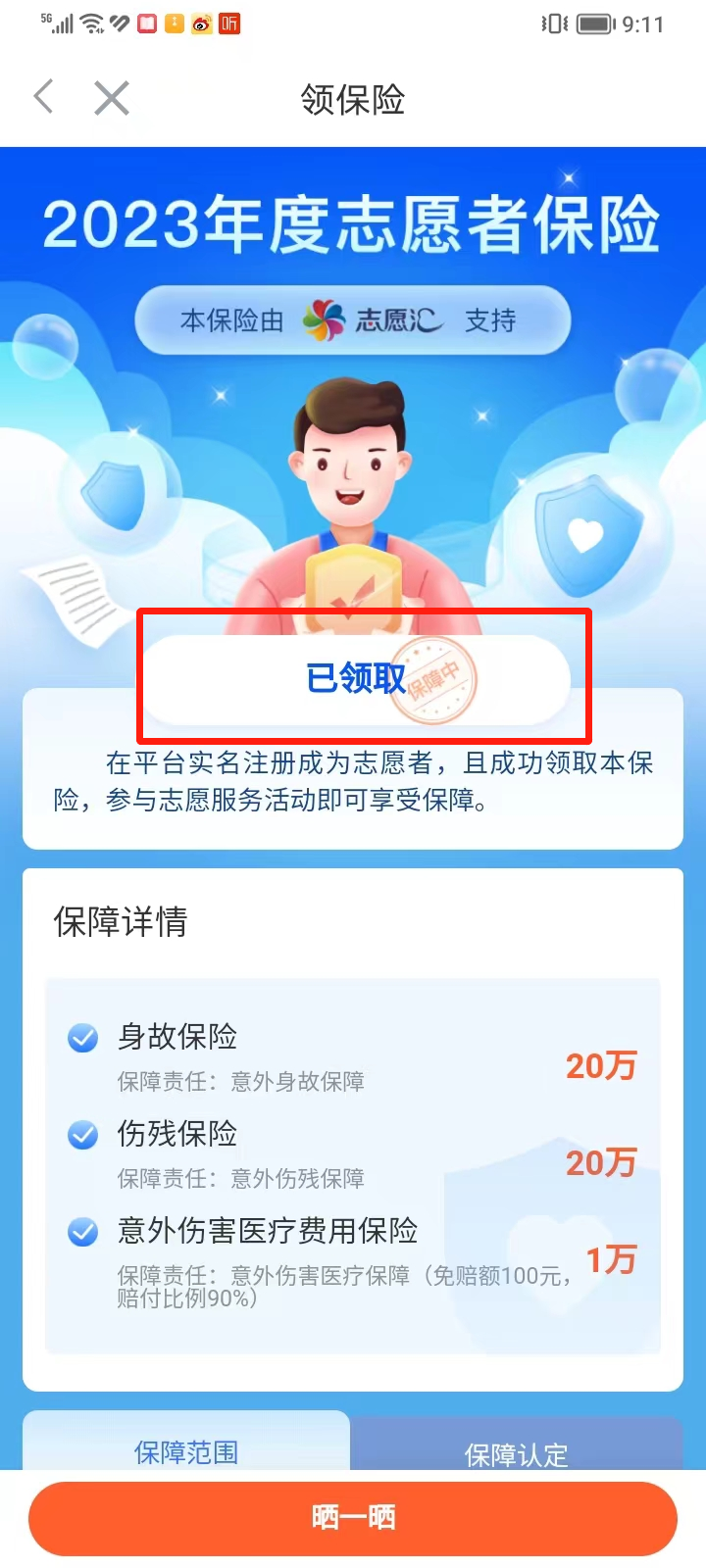Tap the 已领取 insurance status button
This screenshot has width=706, height=1568.
coord(357,678)
